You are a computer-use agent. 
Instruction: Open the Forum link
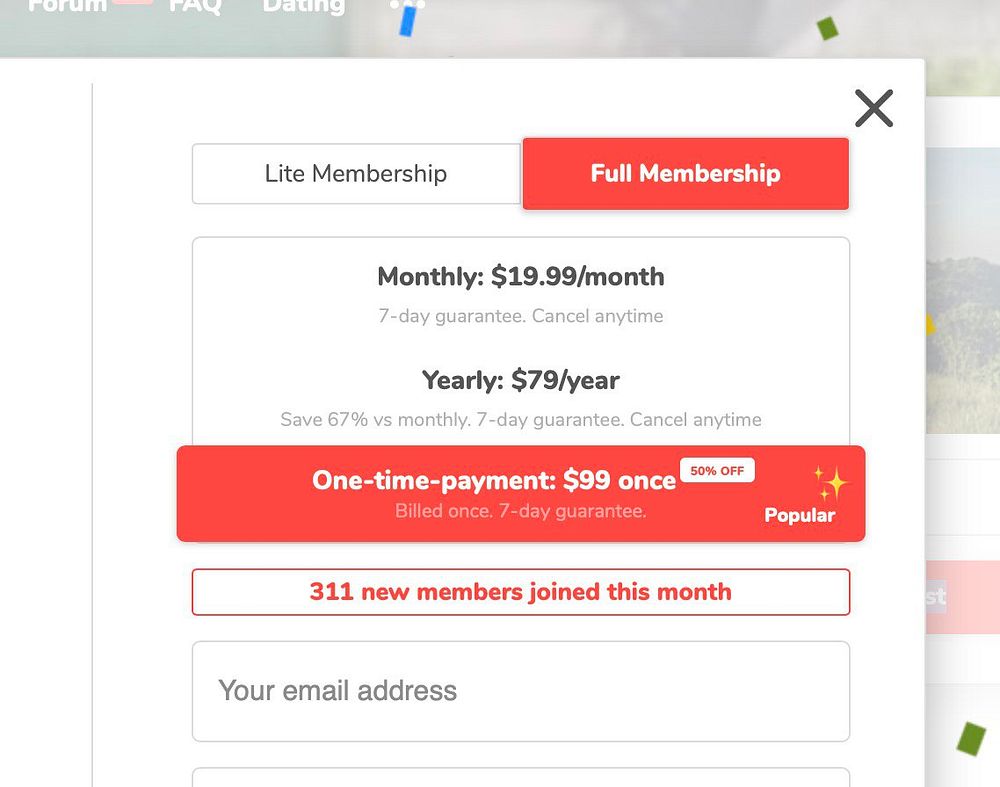[x=66, y=5]
